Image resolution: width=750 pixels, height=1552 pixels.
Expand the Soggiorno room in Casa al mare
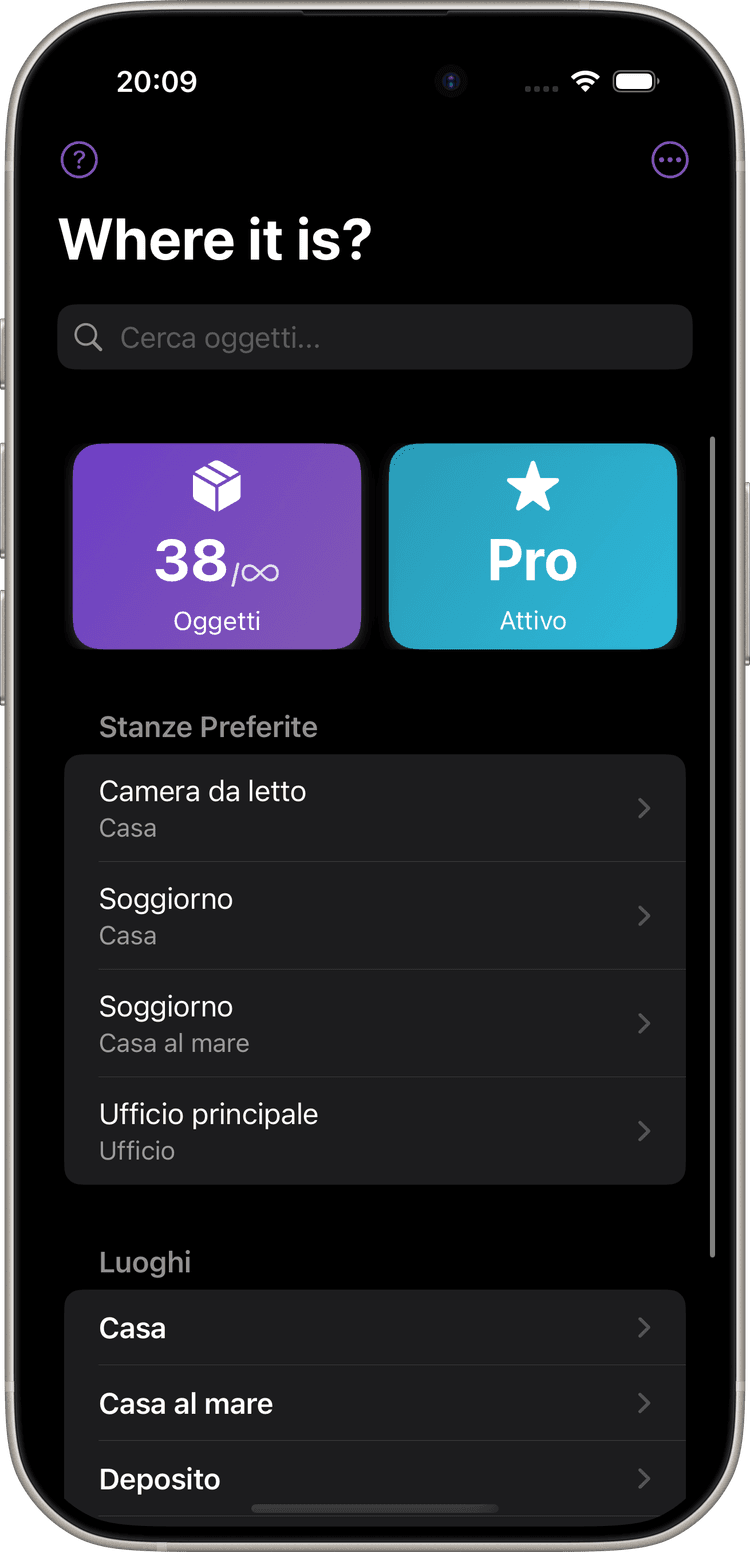coord(375,1023)
